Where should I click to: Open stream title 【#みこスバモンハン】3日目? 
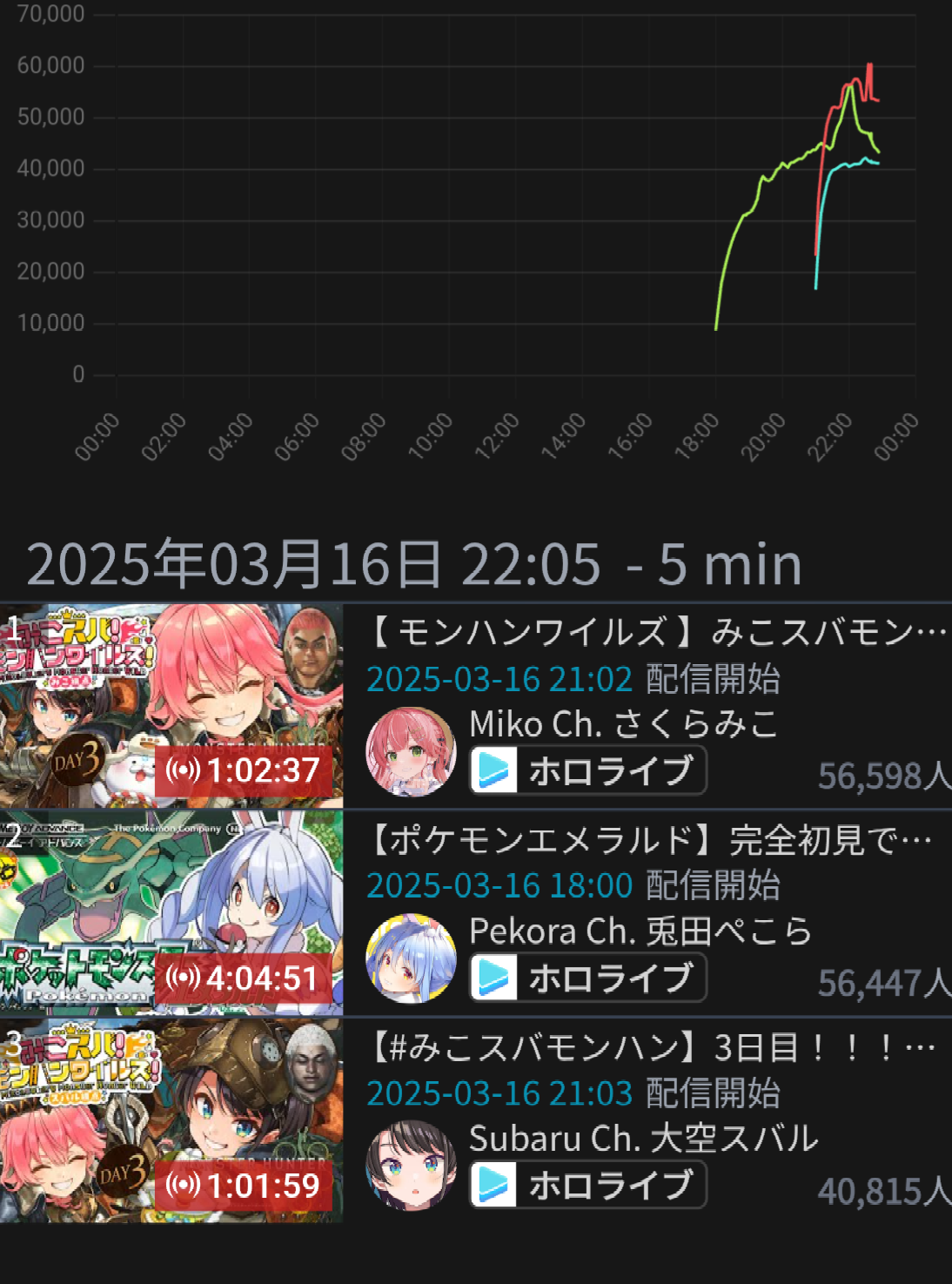coord(653,1047)
